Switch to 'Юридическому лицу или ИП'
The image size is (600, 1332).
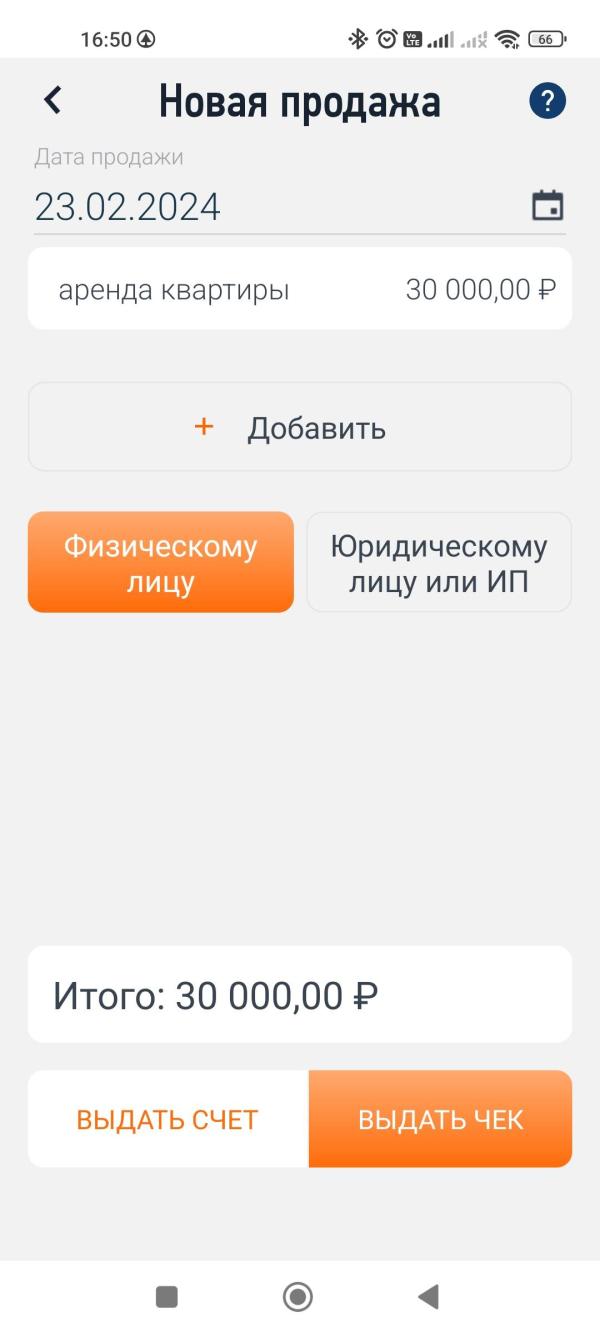439,562
